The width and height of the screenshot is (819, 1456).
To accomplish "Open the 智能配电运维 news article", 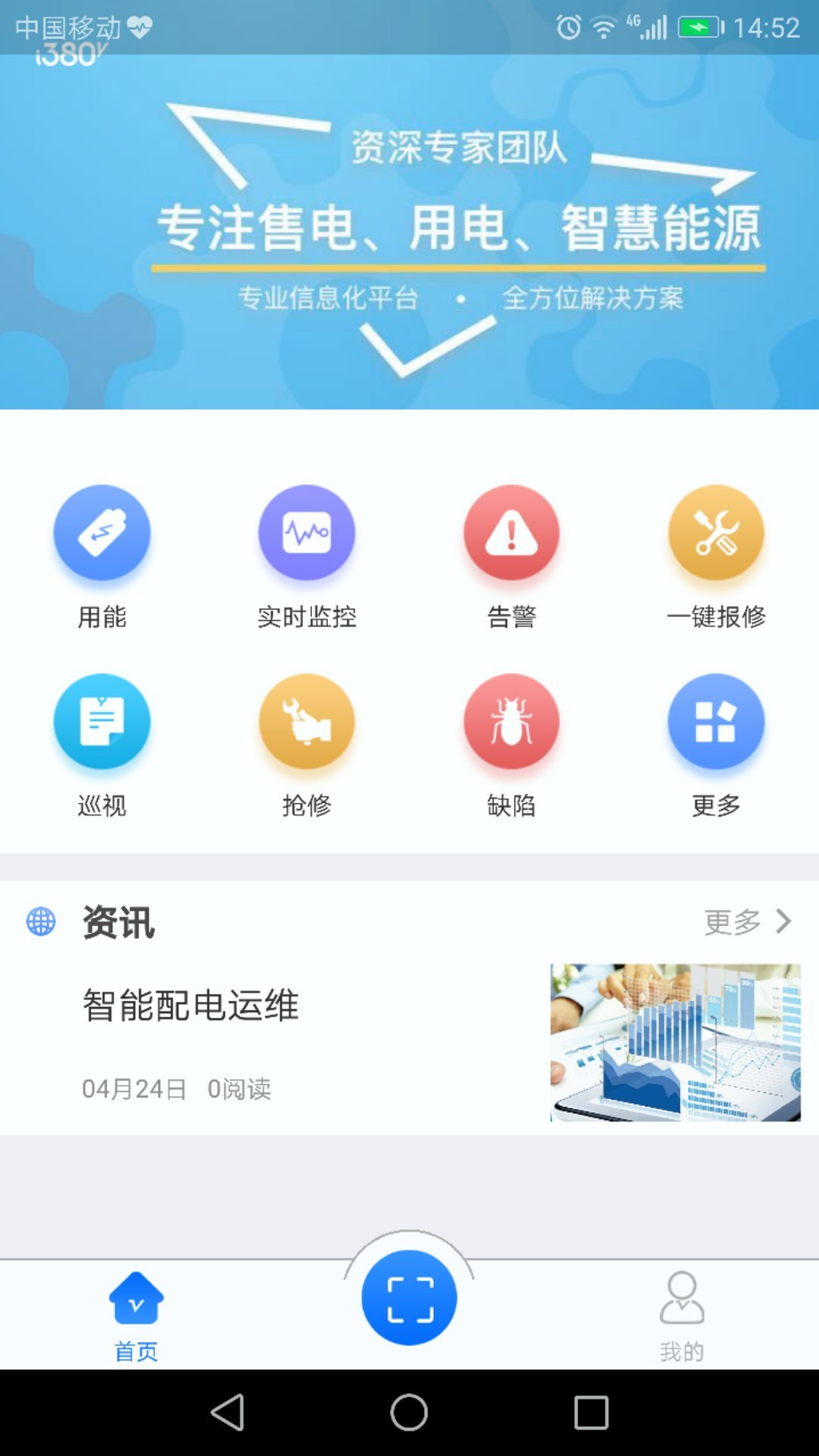I will pyautogui.click(x=190, y=1004).
